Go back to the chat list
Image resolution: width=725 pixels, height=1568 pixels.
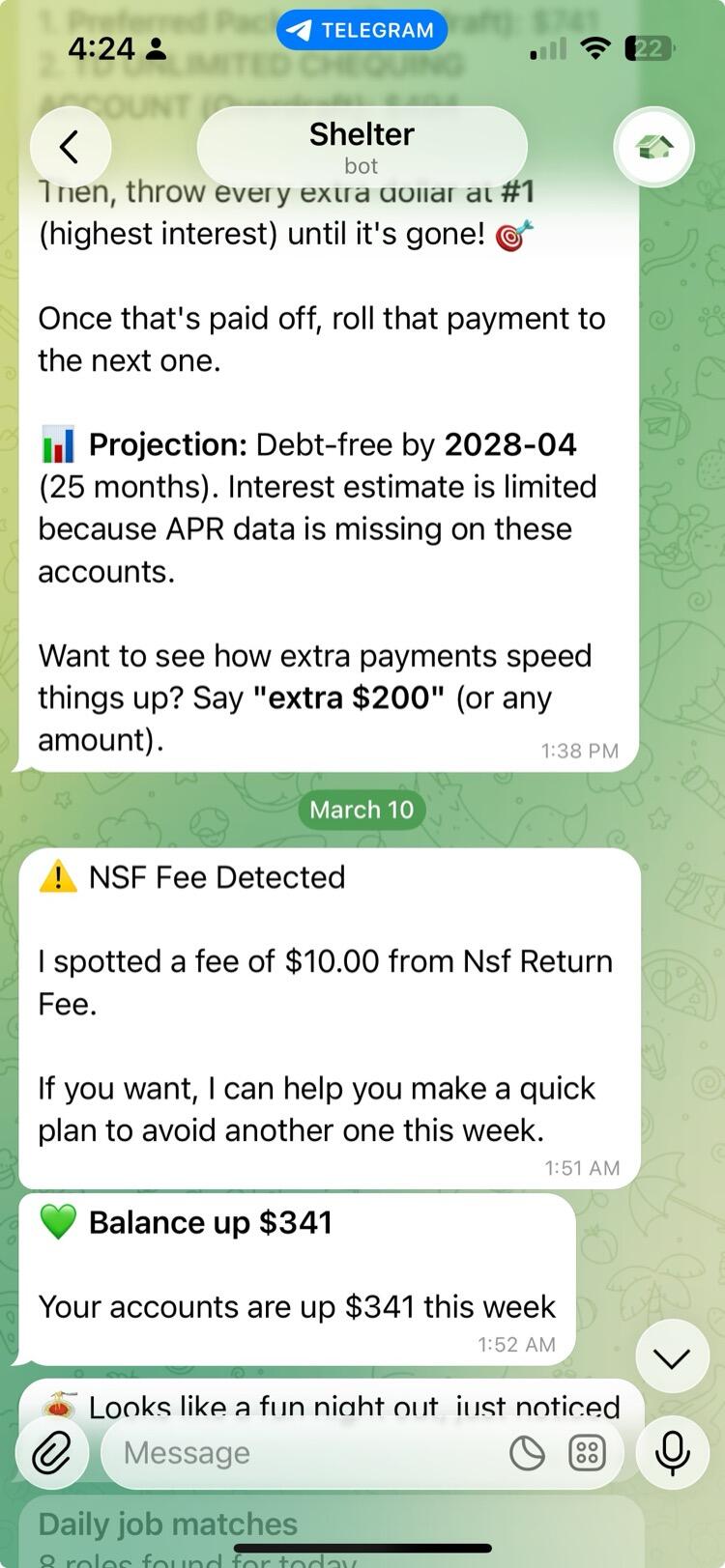(x=70, y=148)
